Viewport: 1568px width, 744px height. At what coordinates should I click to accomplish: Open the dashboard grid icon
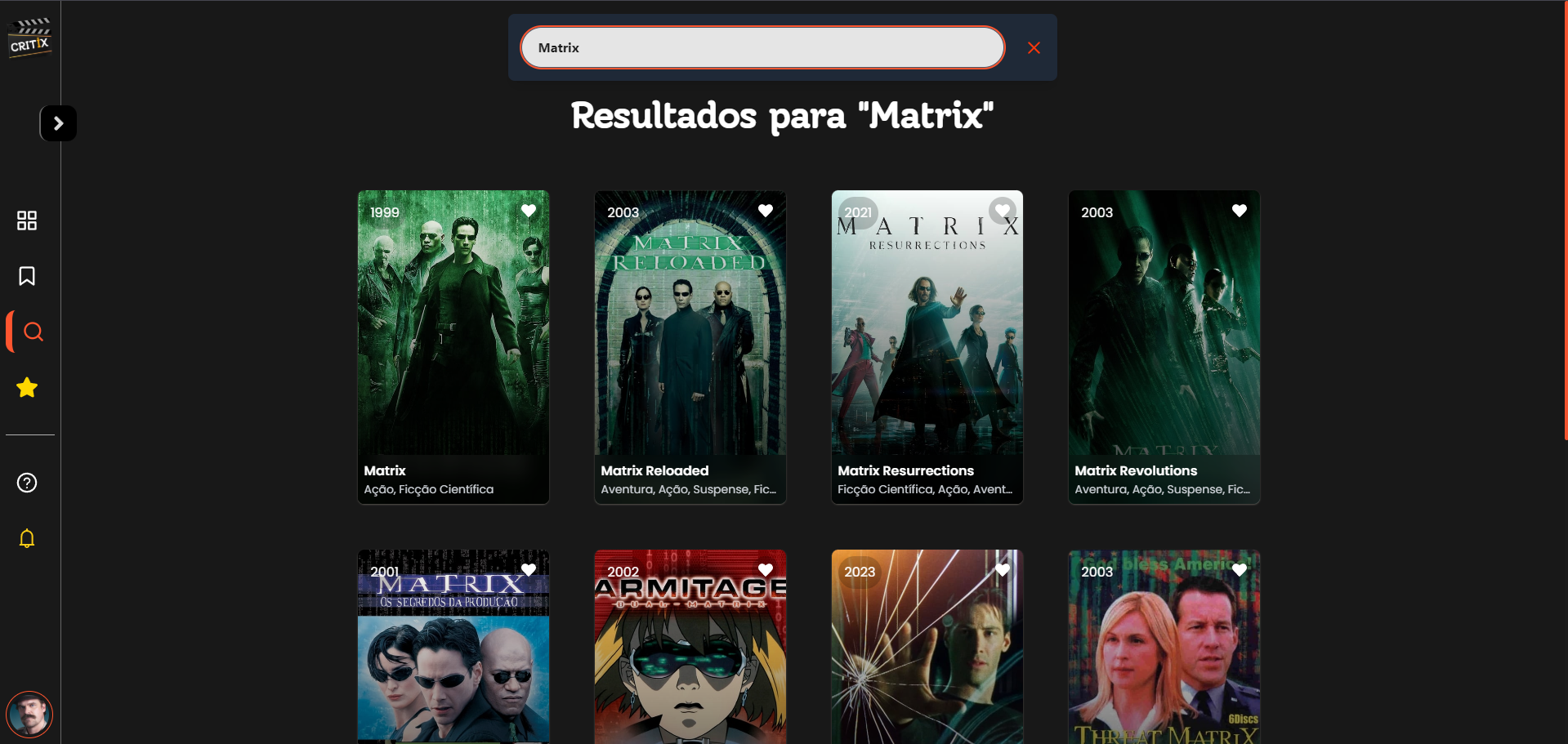point(27,221)
